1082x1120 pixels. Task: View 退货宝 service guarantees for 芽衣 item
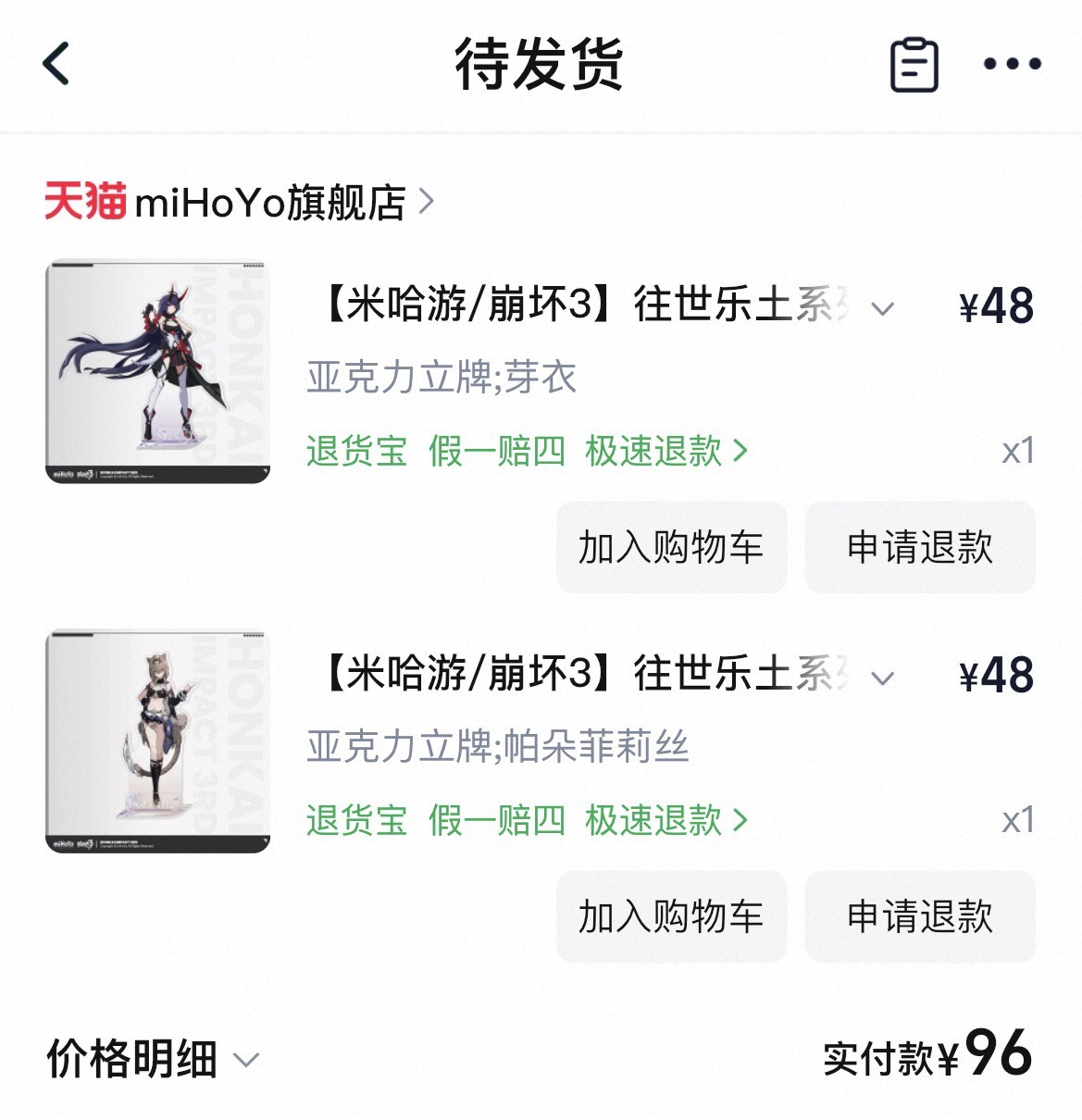pos(356,452)
